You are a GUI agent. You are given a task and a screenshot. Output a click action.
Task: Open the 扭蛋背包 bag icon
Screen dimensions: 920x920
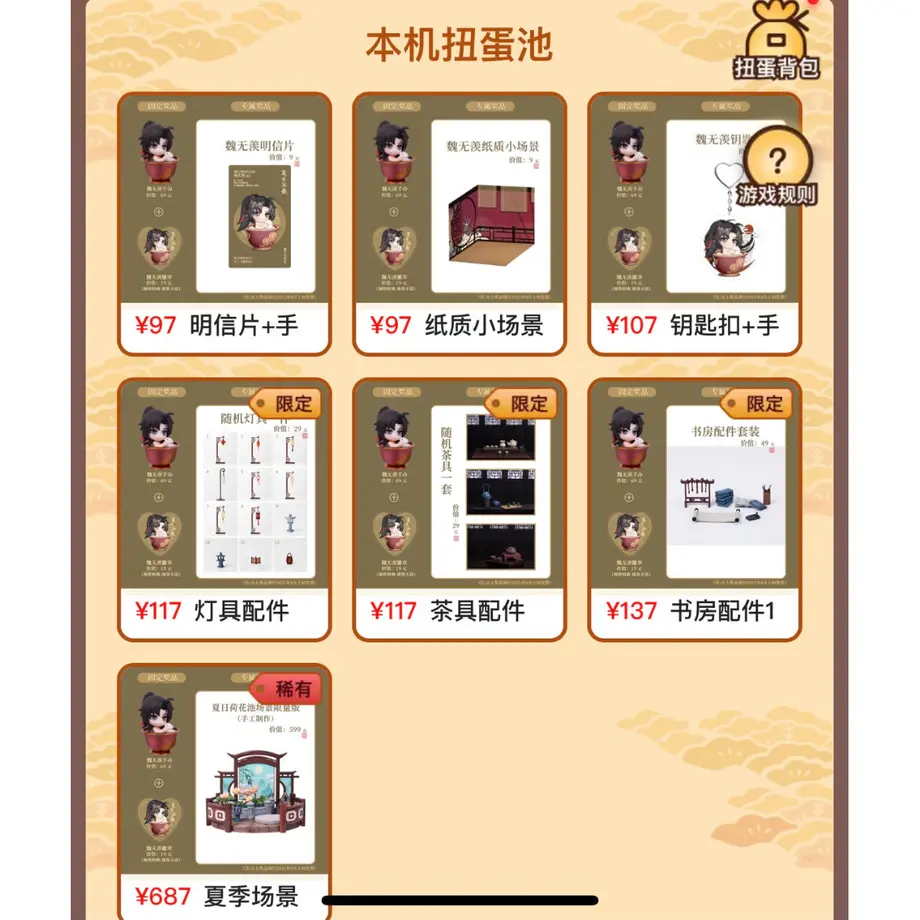(777, 42)
